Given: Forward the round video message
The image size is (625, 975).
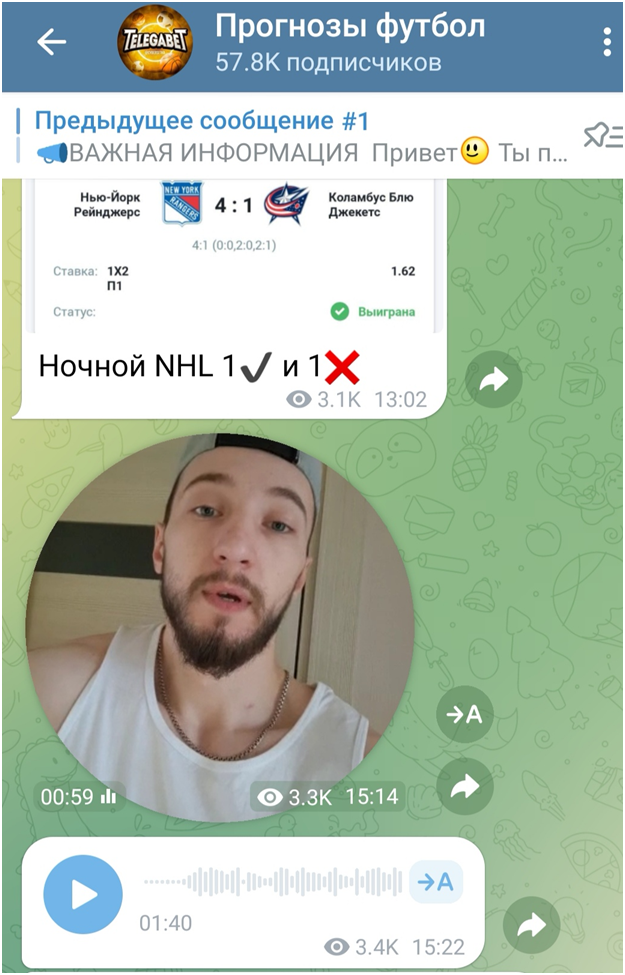Looking at the screenshot, I should (465, 787).
